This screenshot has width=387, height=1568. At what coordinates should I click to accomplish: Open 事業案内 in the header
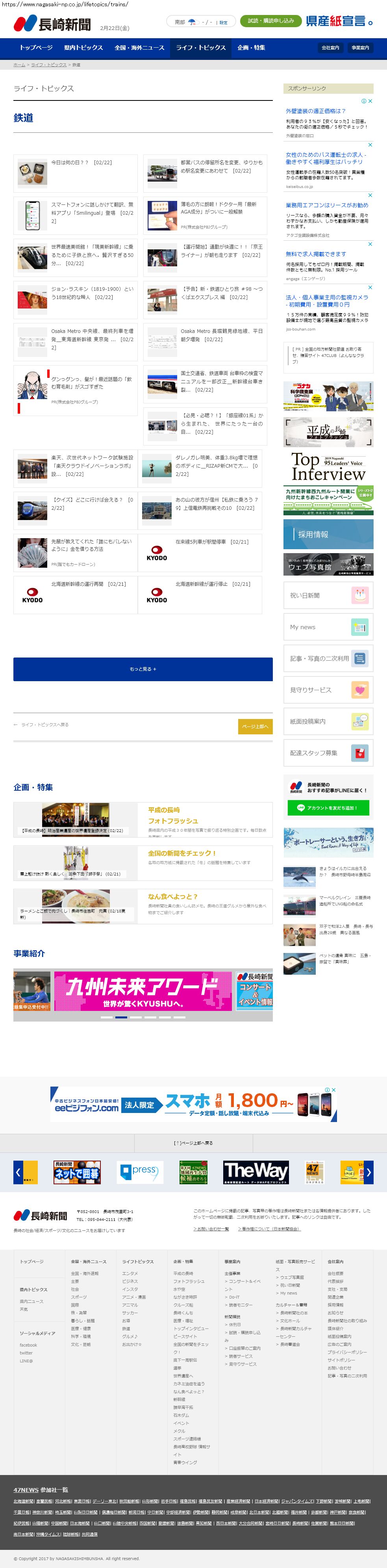pos(360,48)
